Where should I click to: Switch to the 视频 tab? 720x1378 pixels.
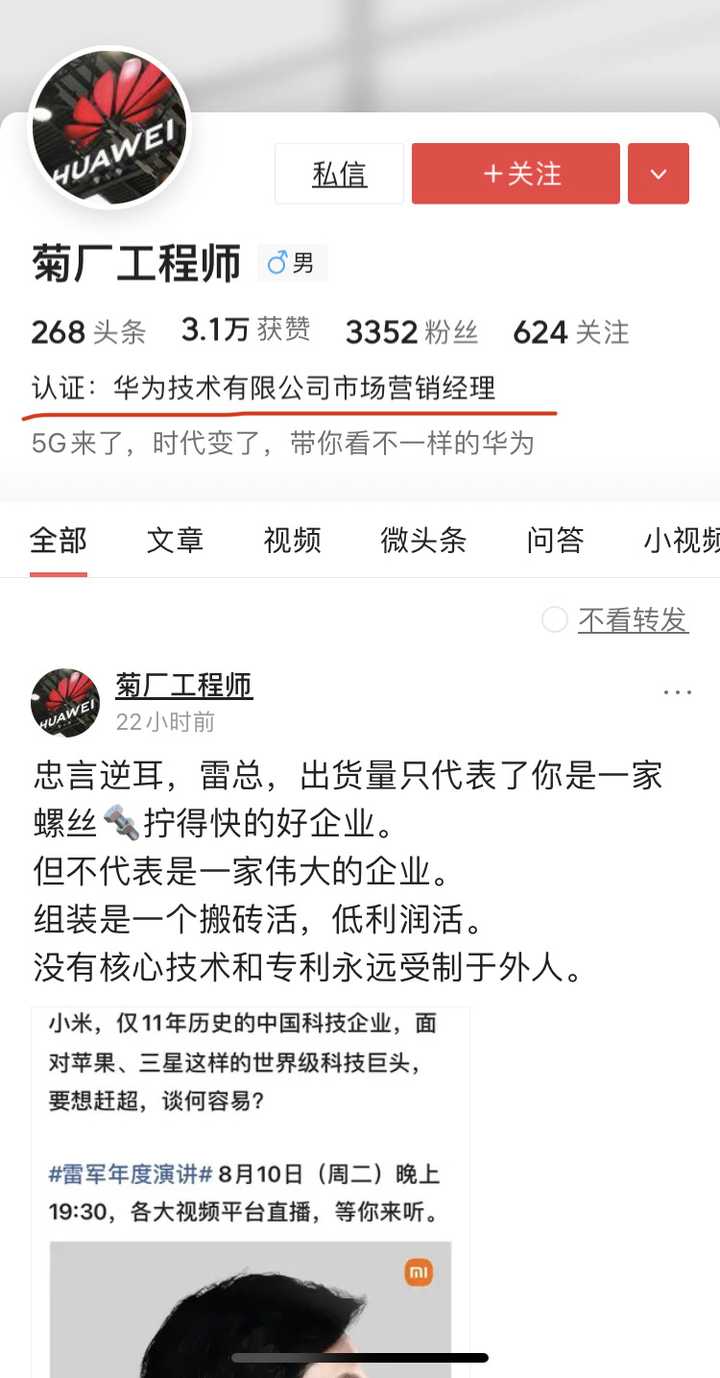(x=292, y=540)
